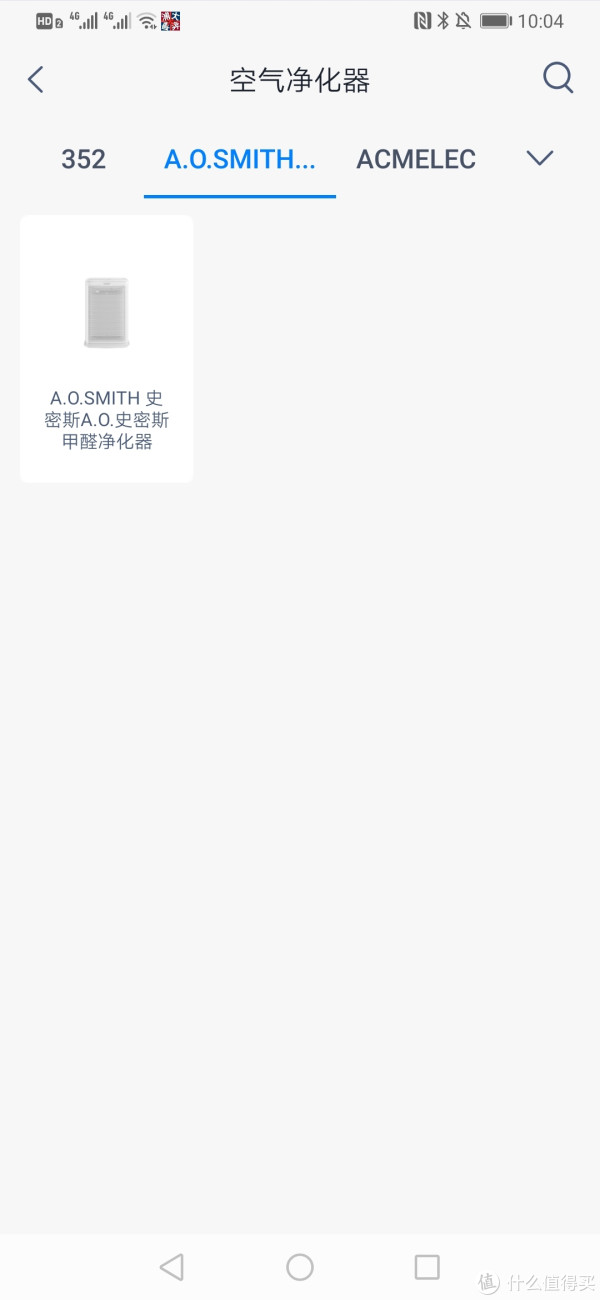Open recent apps with the square button

pyautogui.click(x=427, y=1267)
